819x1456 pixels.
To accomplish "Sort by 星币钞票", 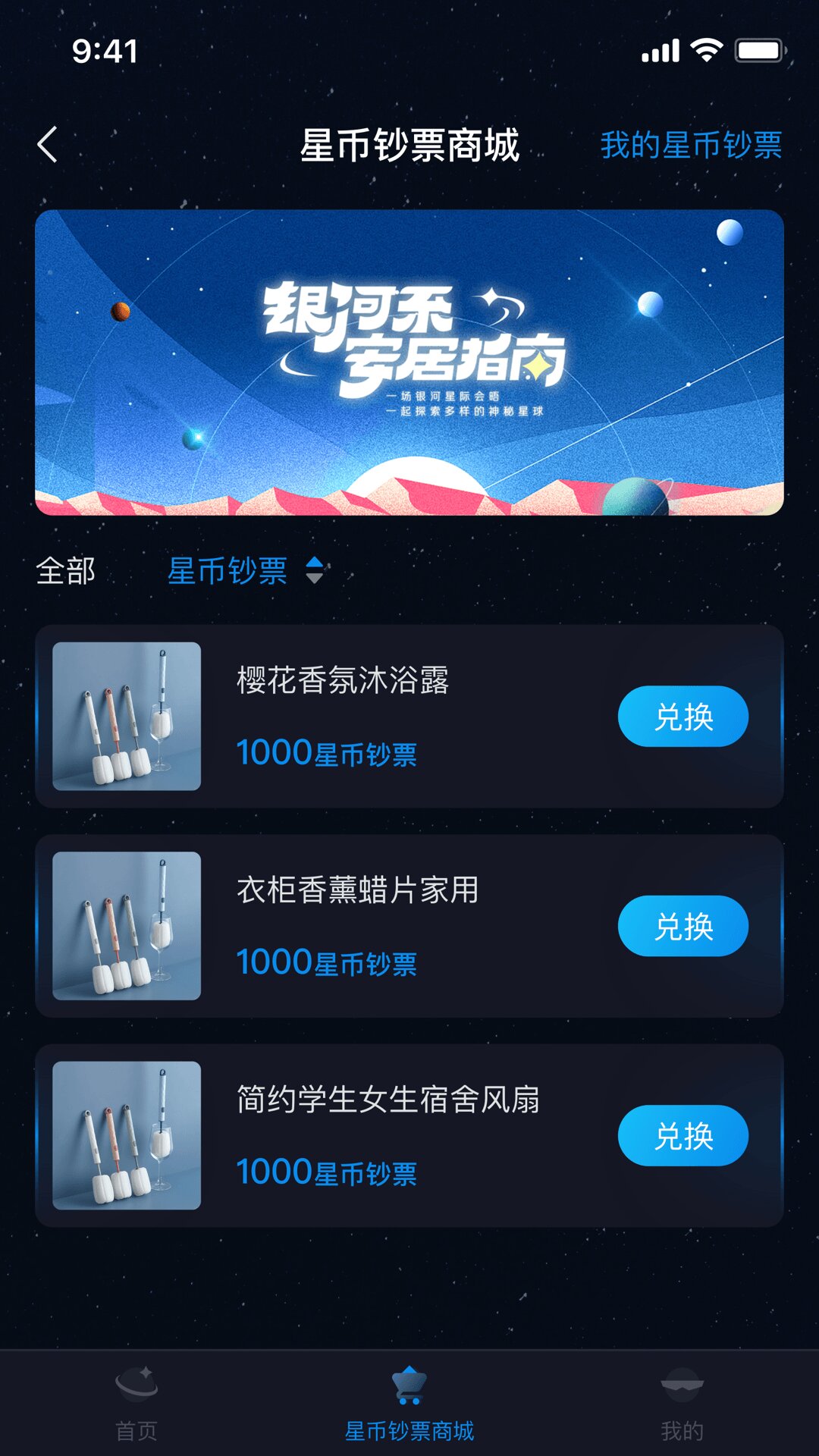I will [244, 570].
